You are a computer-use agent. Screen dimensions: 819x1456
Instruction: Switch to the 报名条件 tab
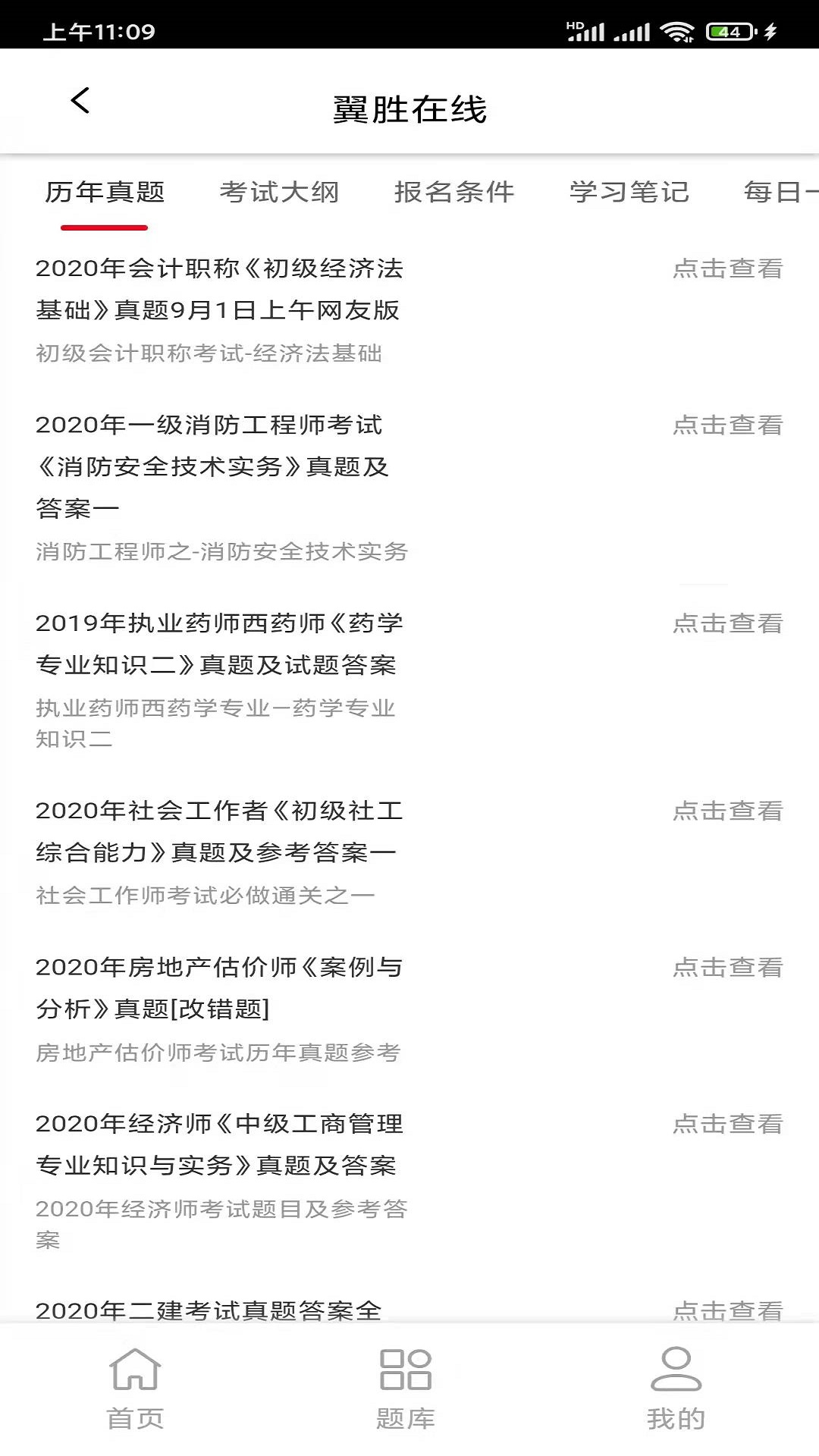tap(454, 193)
